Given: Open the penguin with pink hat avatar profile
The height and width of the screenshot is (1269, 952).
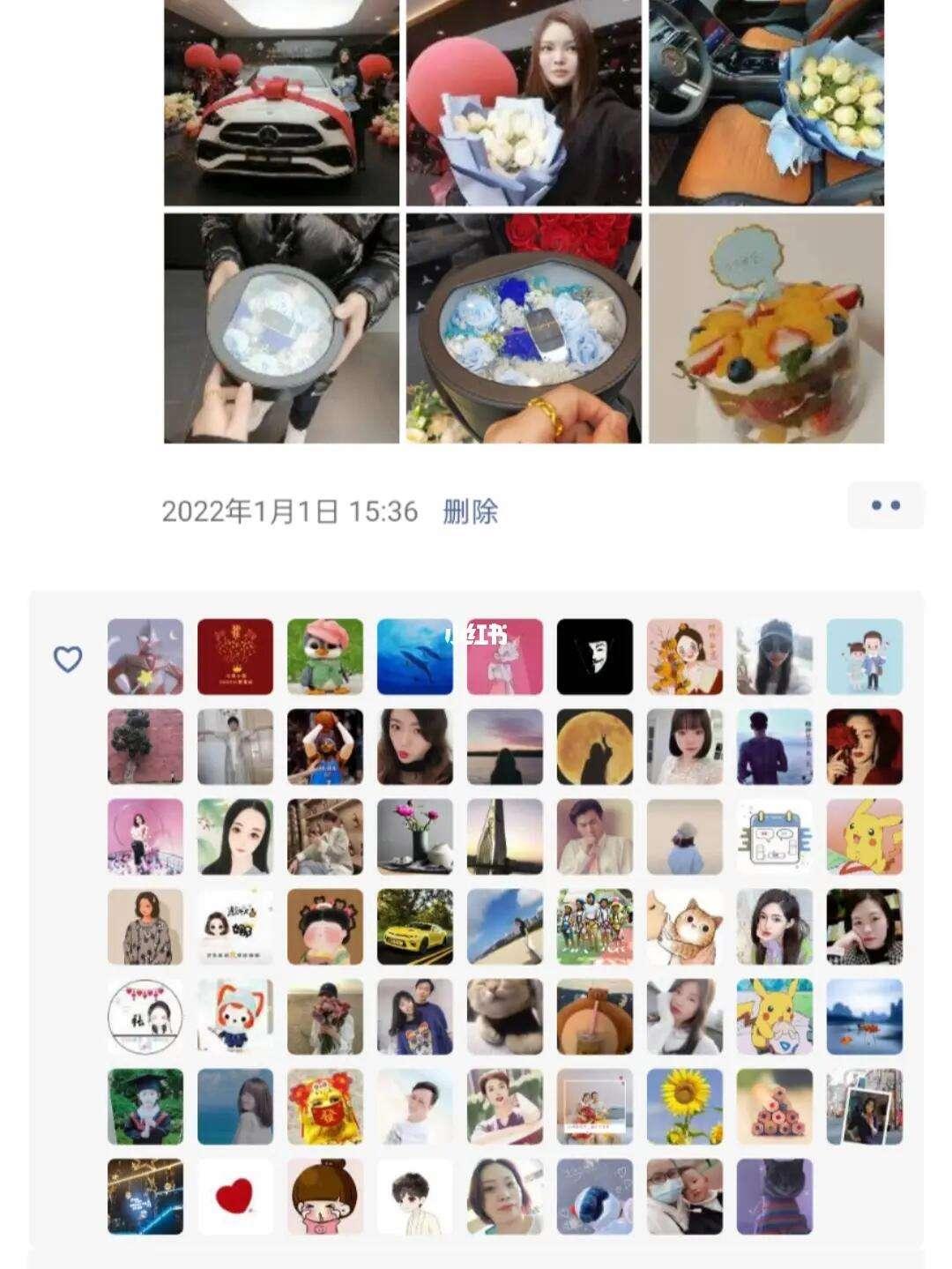Looking at the screenshot, I should [x=325, y=657].
